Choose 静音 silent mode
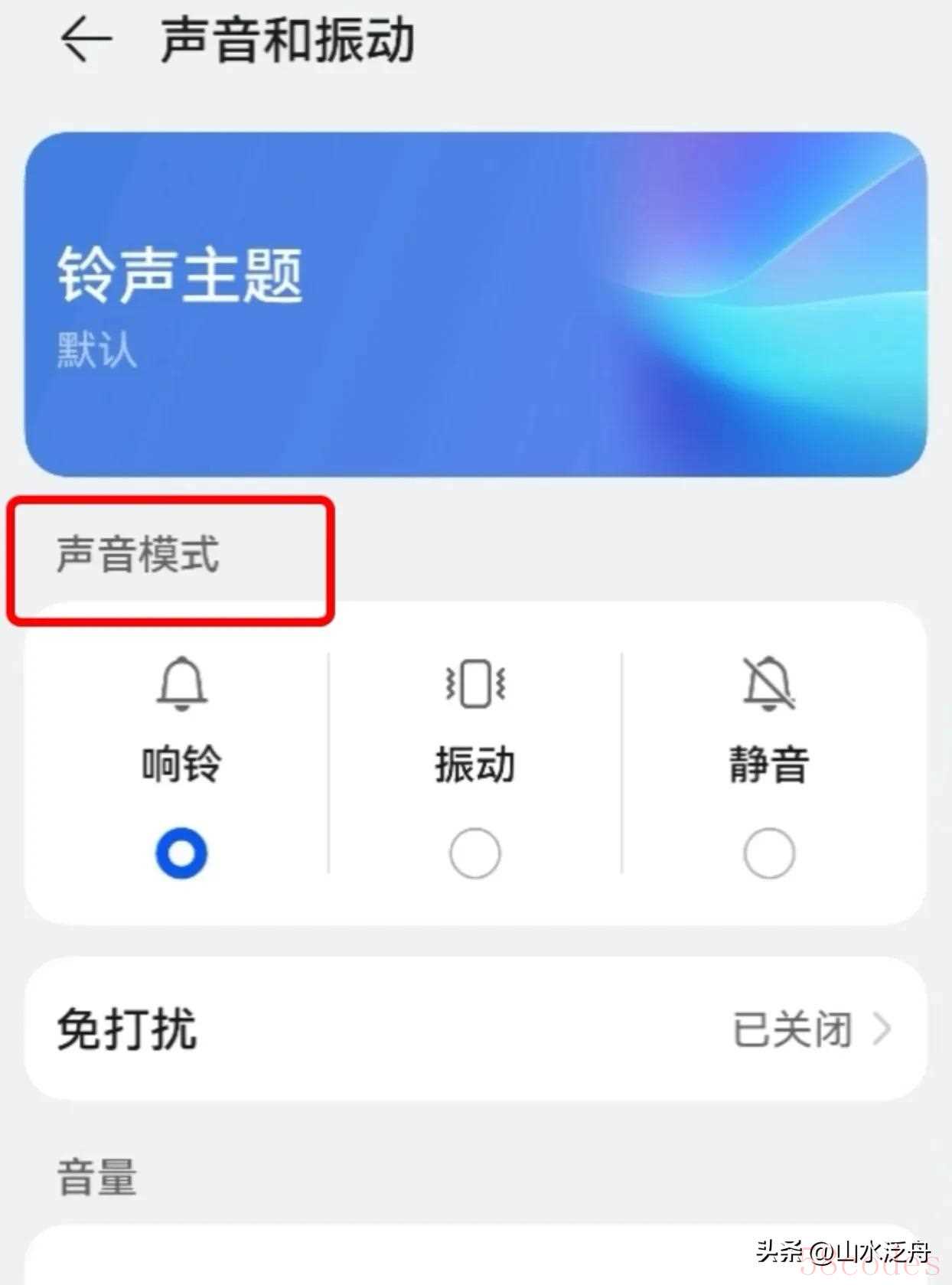 coord(768,851)
